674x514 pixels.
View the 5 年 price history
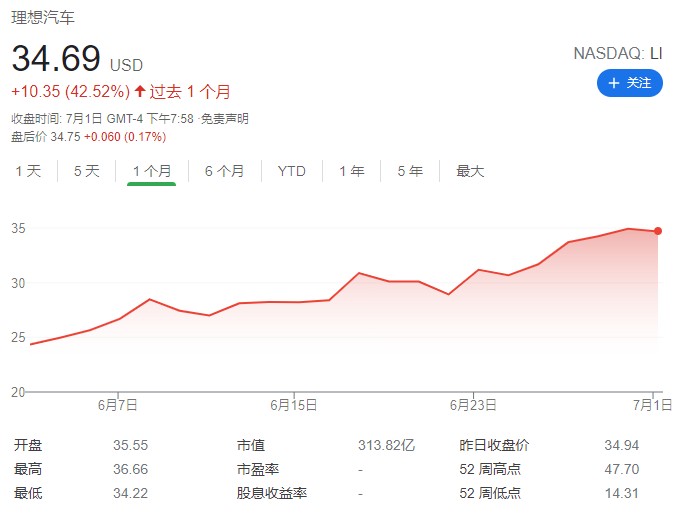[410, 171]
